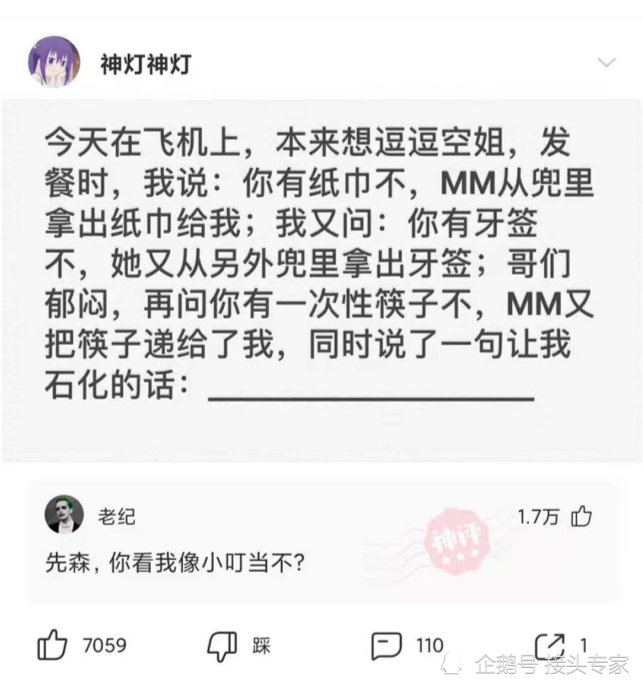Expand the post options chevron
643x686 pixels.
(x=606, y=63)
